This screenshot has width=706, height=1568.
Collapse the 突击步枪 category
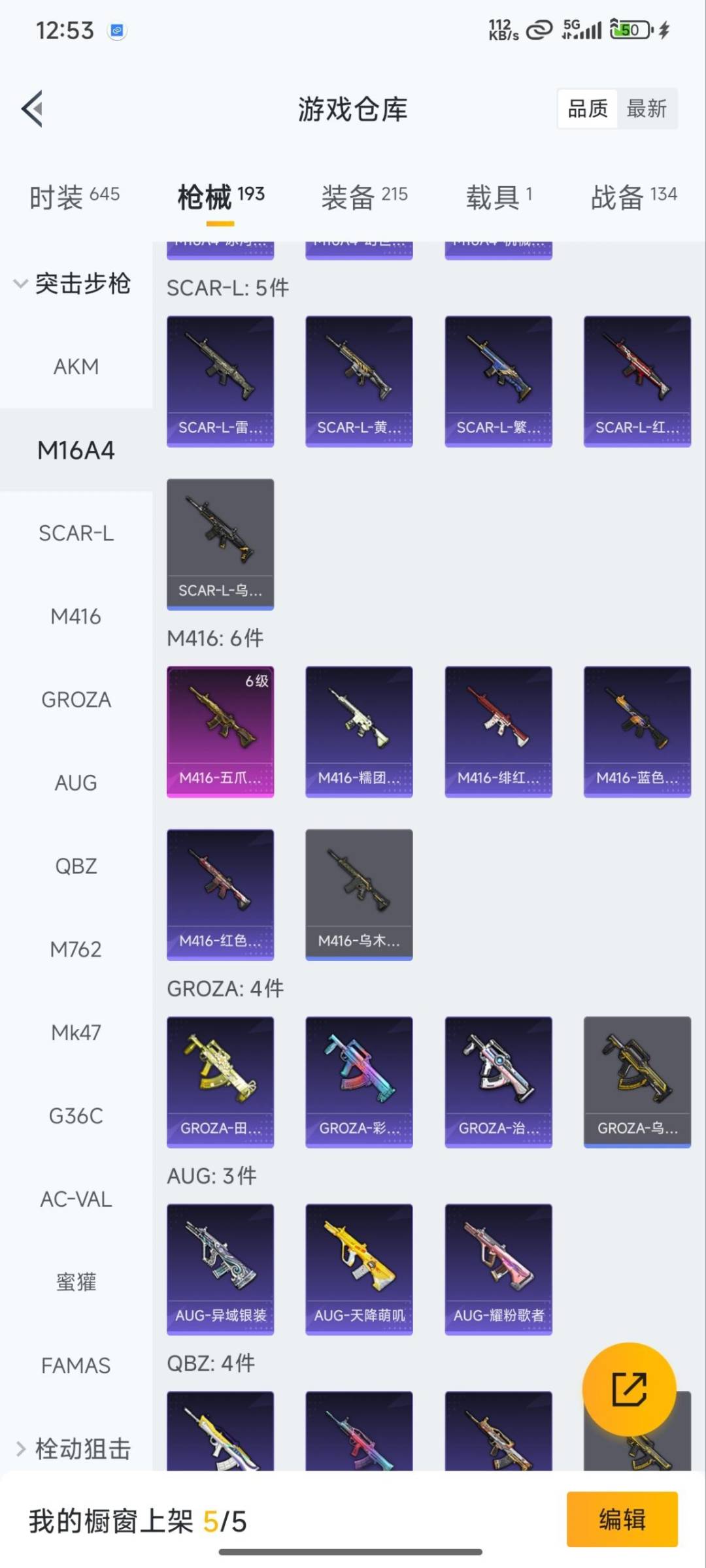pos(73,284)
